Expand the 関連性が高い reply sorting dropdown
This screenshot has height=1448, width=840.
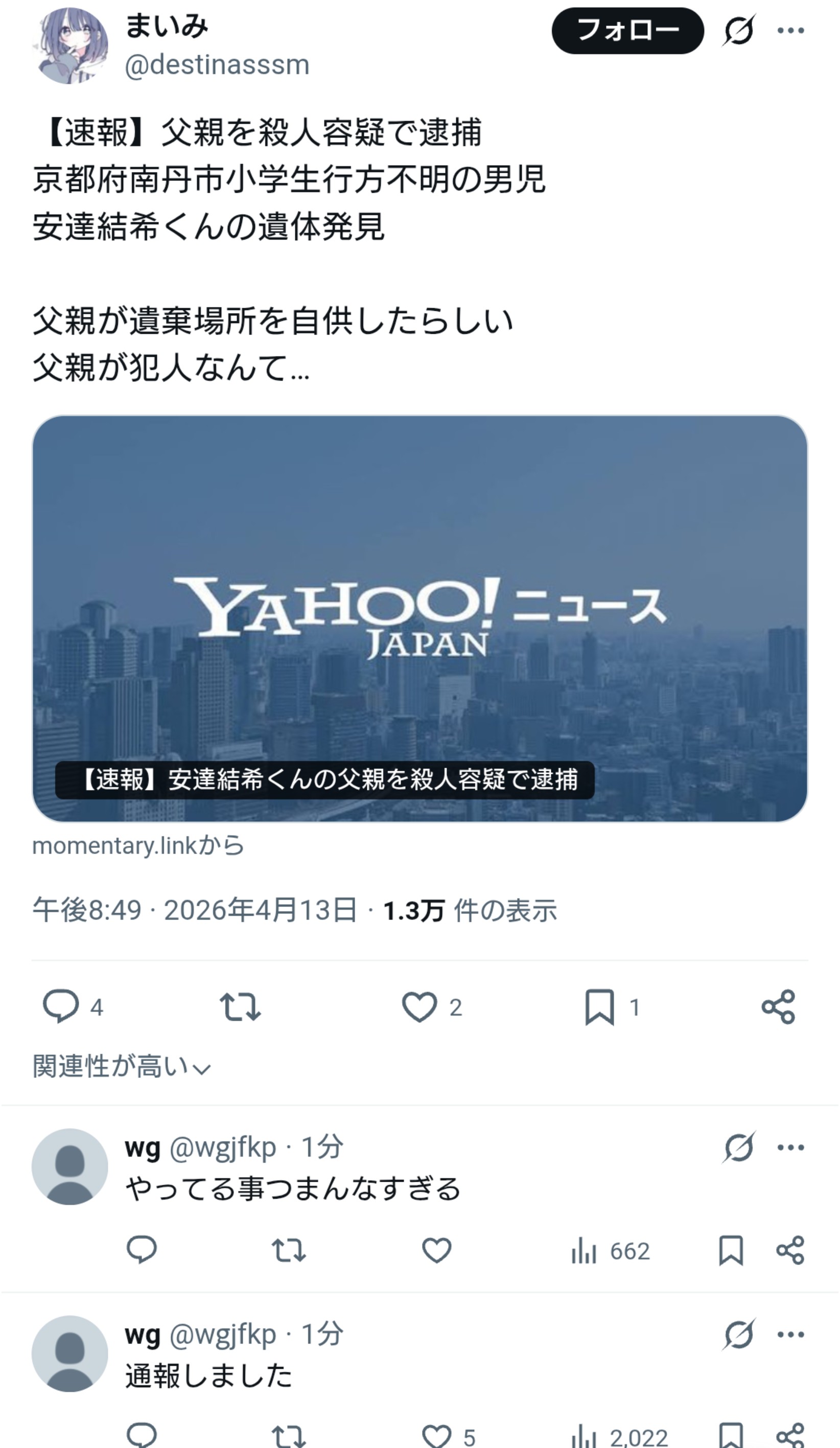tap(122, 1067)
